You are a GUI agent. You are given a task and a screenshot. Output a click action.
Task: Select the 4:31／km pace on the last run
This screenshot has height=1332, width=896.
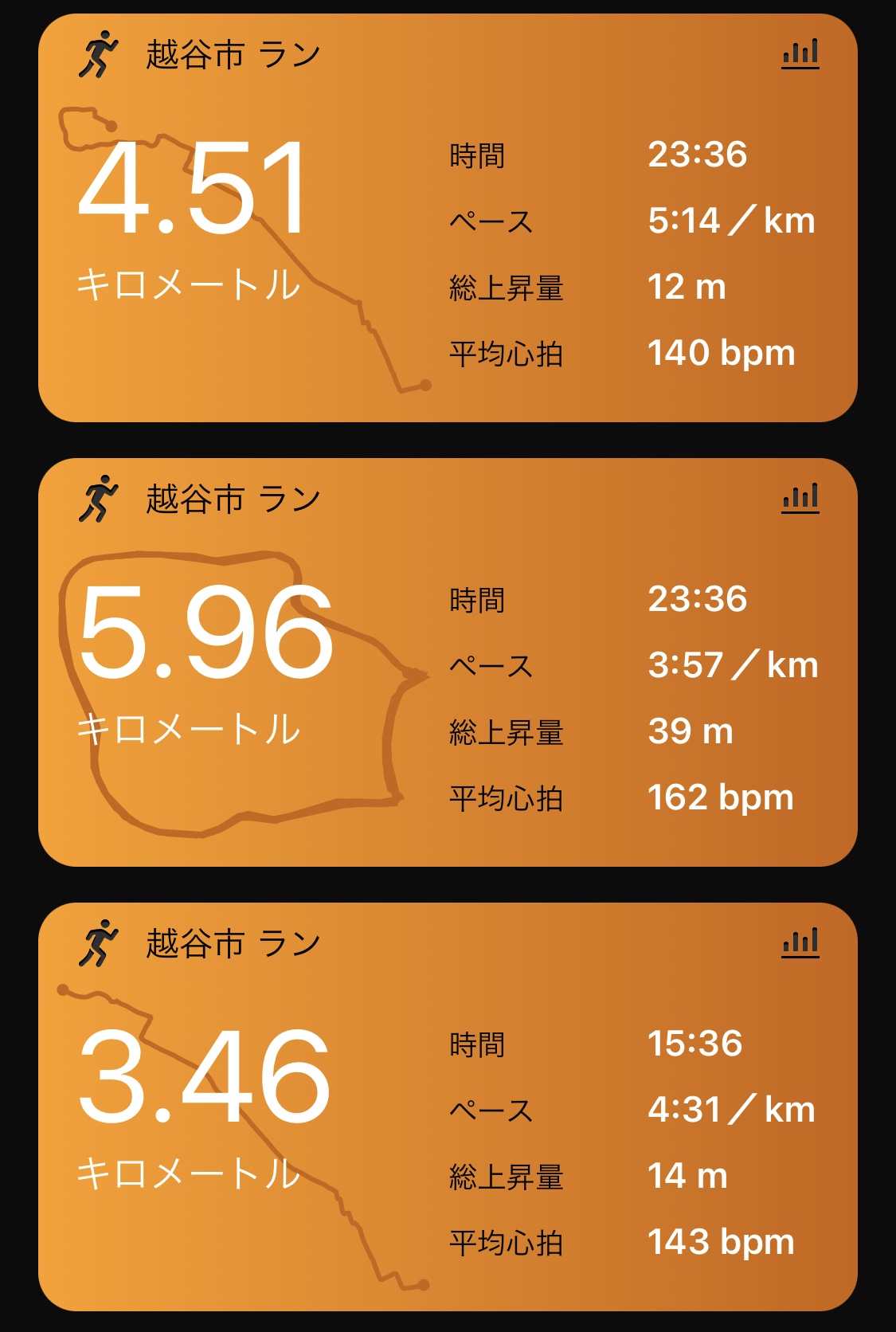pos(731,1107)
